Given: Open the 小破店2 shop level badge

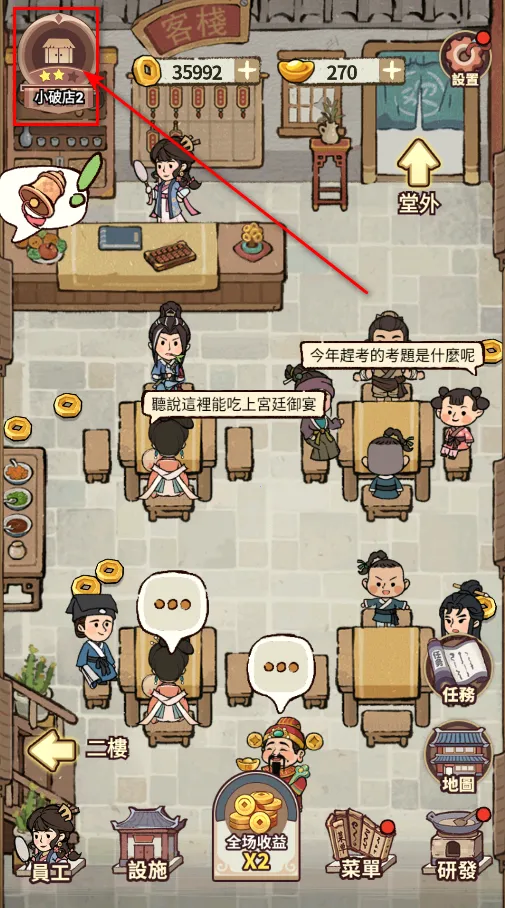Looking at the screenshot, I should (57, 64).
